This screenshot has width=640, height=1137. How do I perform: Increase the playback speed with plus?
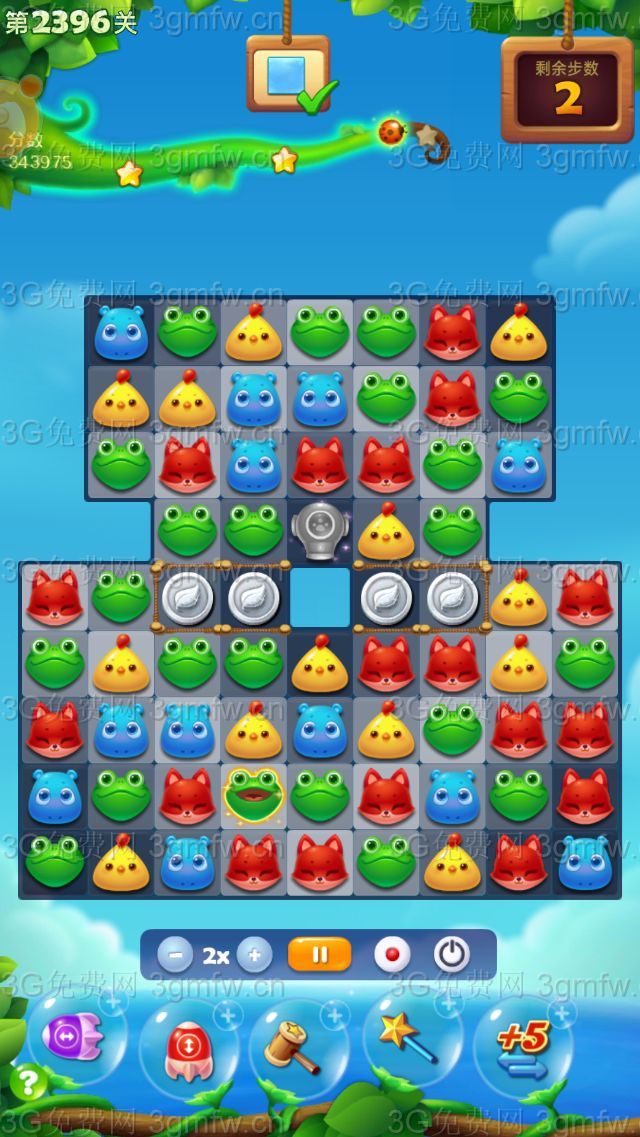tap(254, 955)
